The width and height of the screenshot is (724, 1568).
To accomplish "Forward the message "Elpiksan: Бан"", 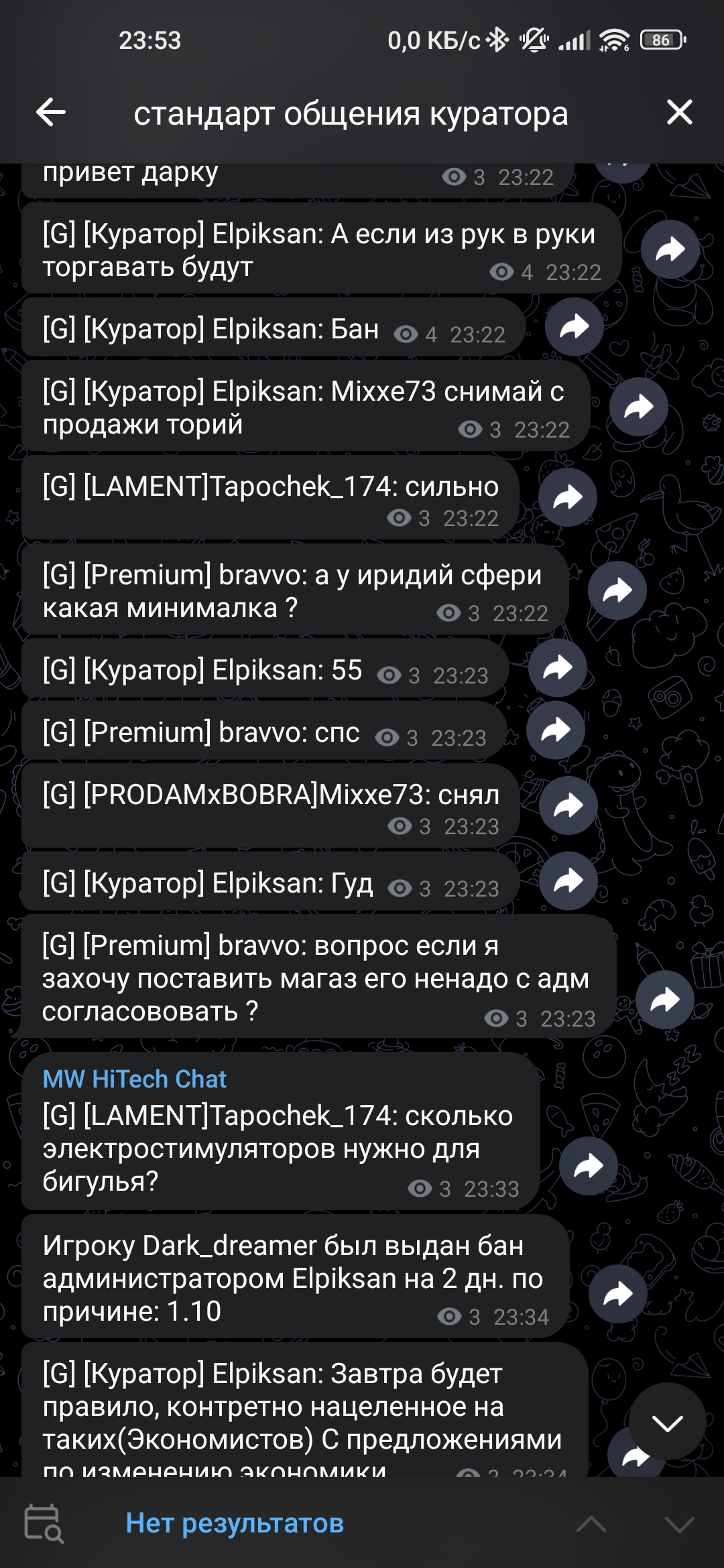I will pos(574,326).
